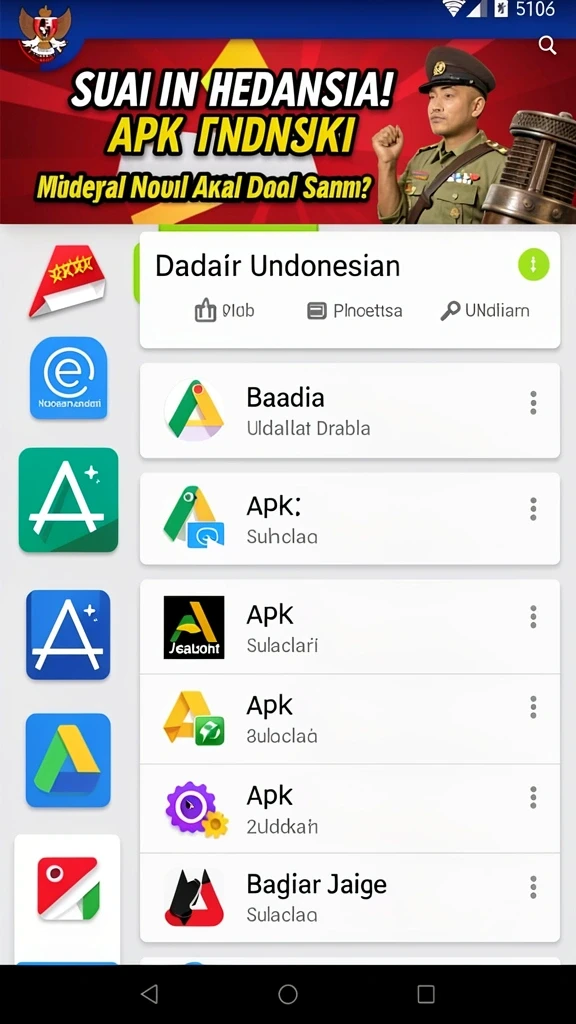Tap the UNdliarn key option

tap(485, 311)
